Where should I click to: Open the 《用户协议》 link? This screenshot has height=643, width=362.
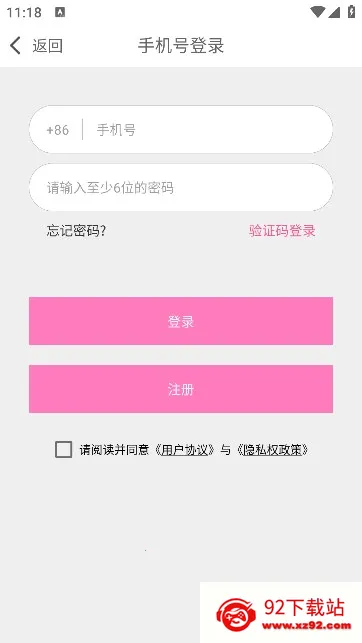(185, 450)
